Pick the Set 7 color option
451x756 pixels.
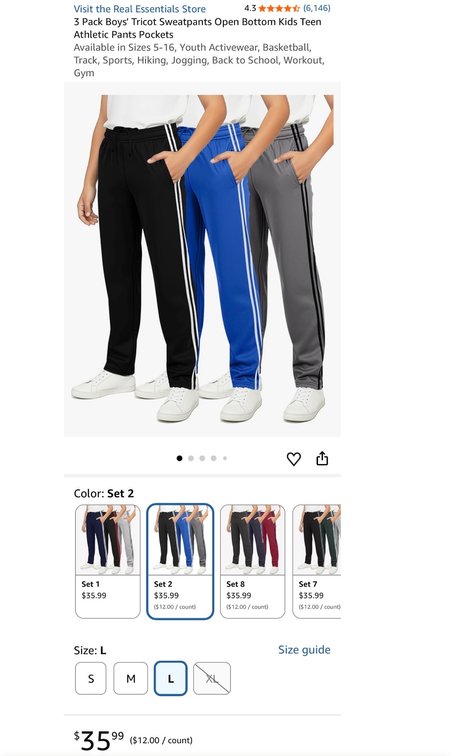pos(316,561)
